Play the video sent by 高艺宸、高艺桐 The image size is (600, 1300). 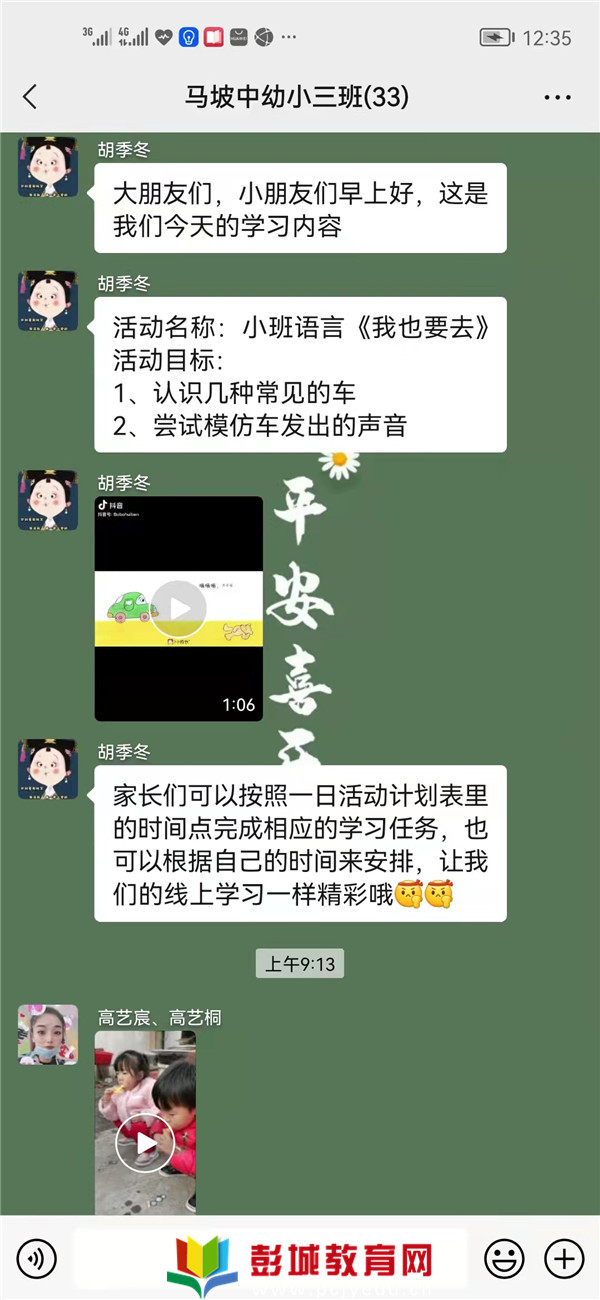tap(145, 1143)
